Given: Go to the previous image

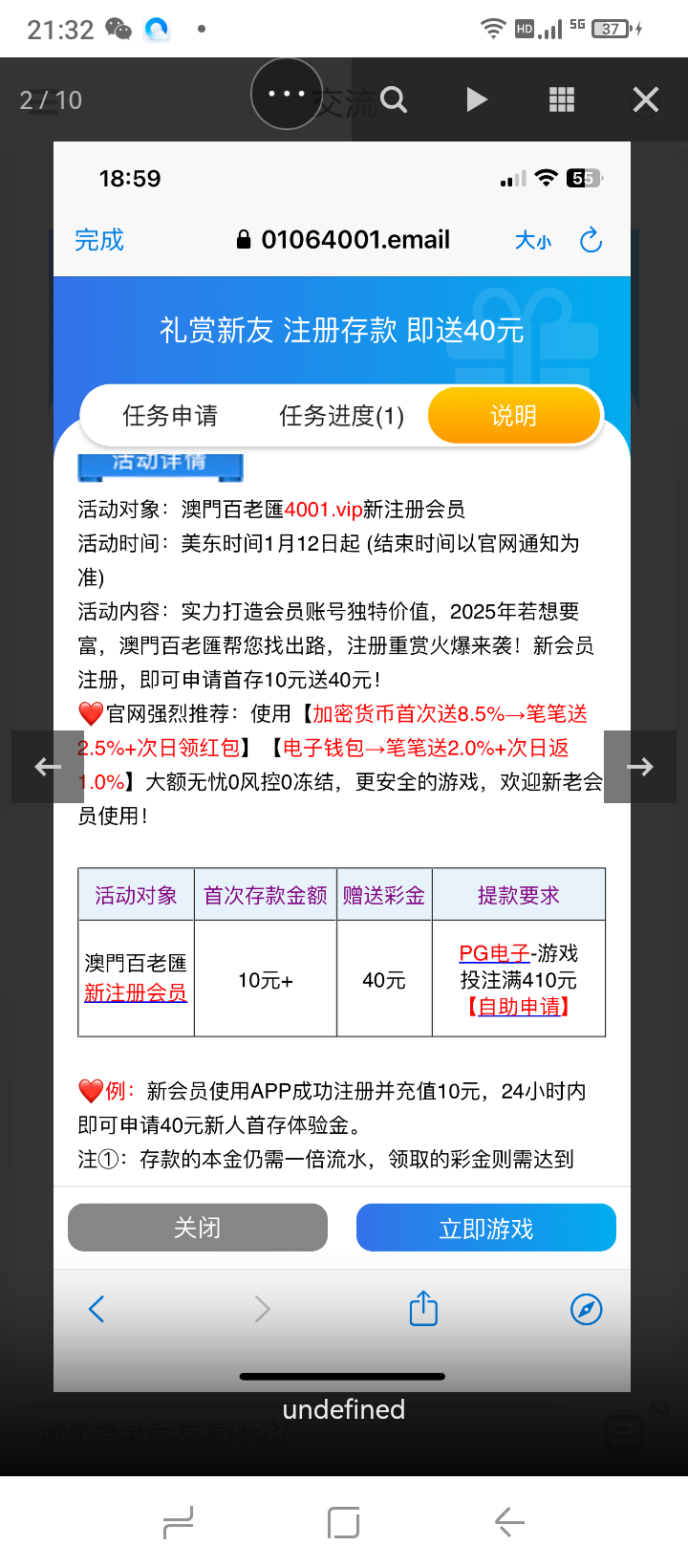Looking at the screenshot, I should coord(47,767).
